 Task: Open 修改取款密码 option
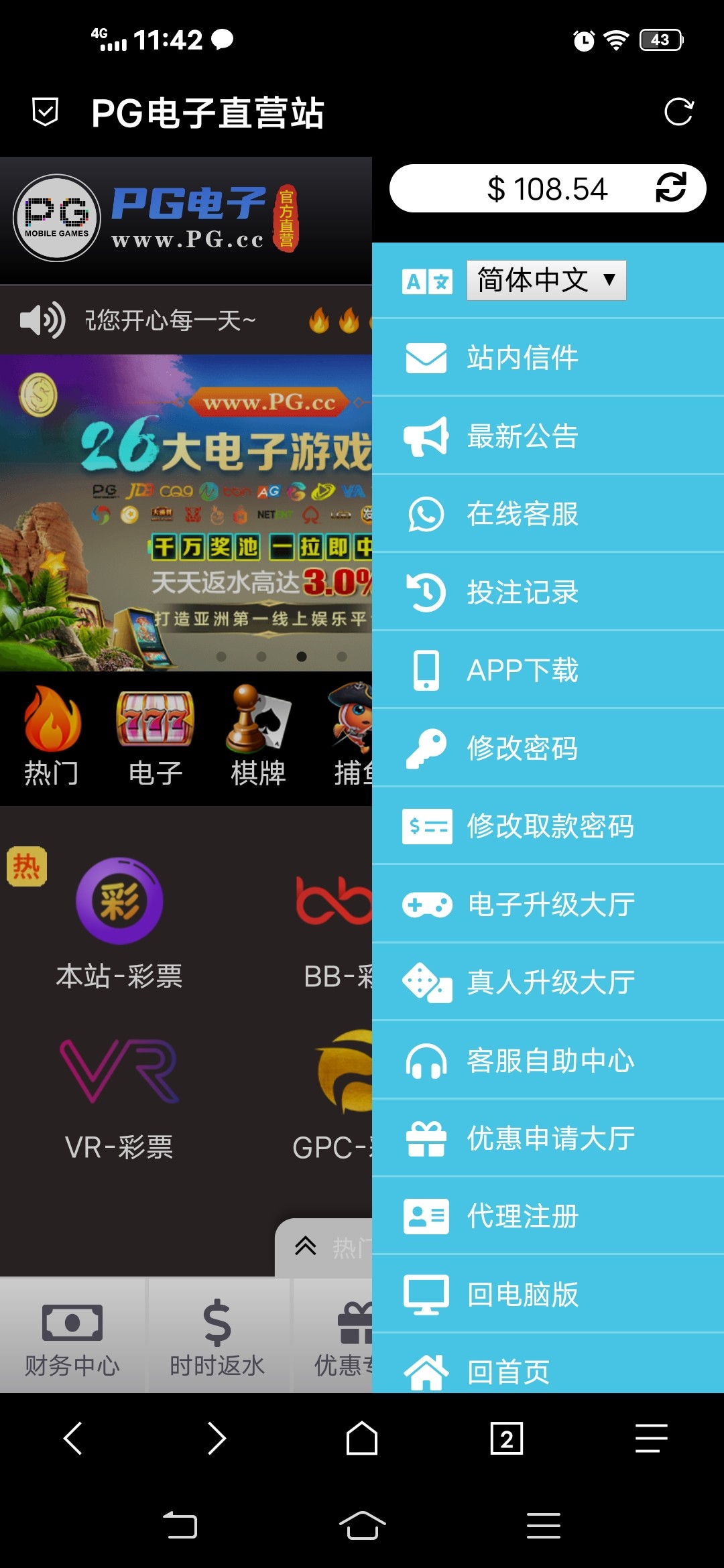tap(550, 826)
